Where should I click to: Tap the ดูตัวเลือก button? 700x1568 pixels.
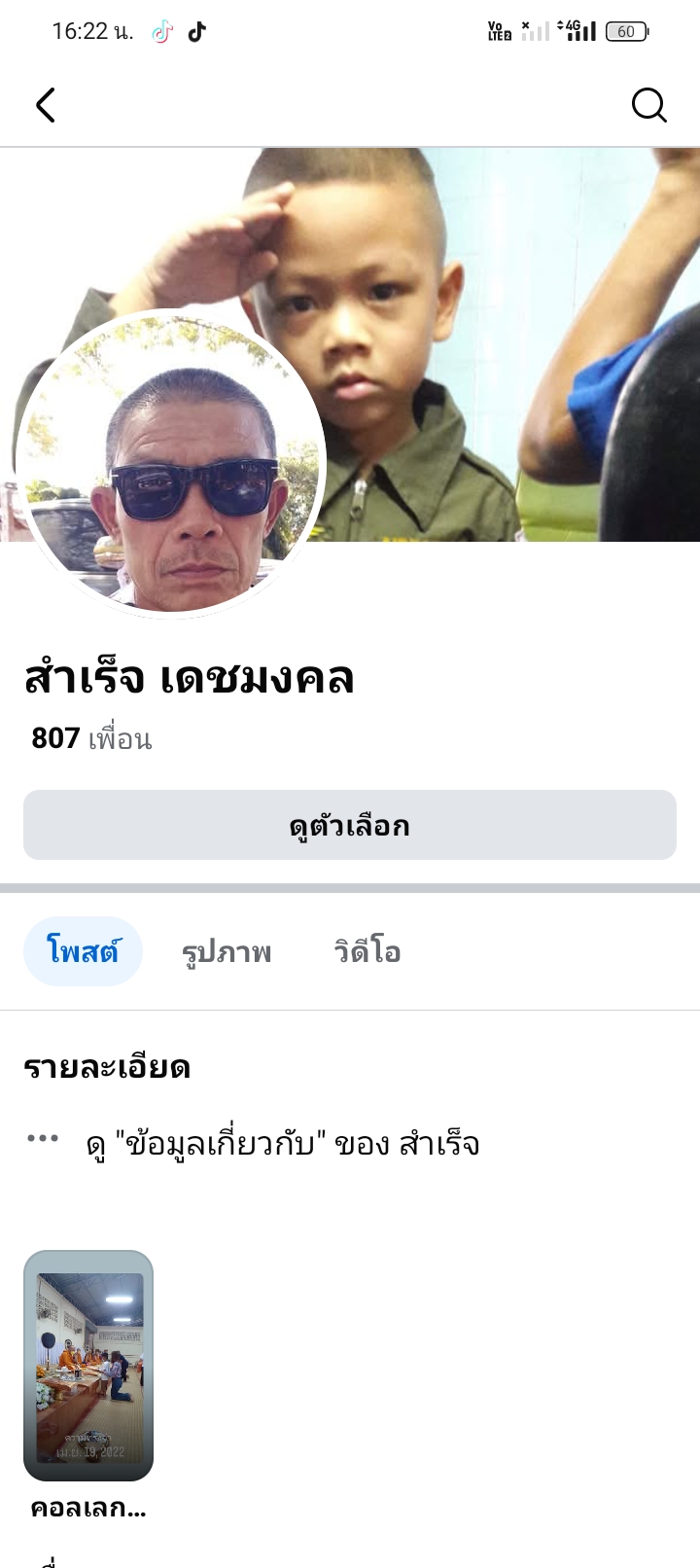350,825
